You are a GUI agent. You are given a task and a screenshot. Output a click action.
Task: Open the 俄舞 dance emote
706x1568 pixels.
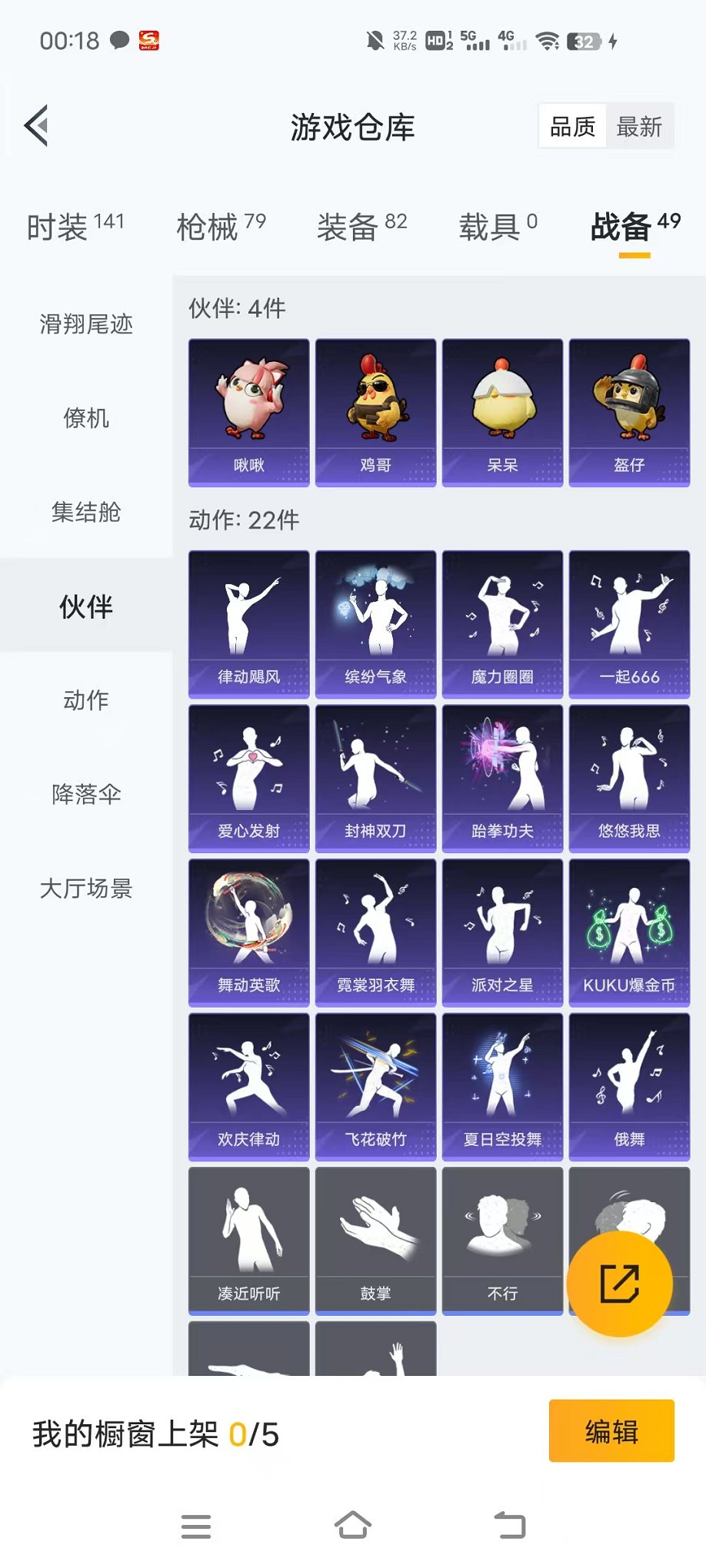(x=629, y=1084)
